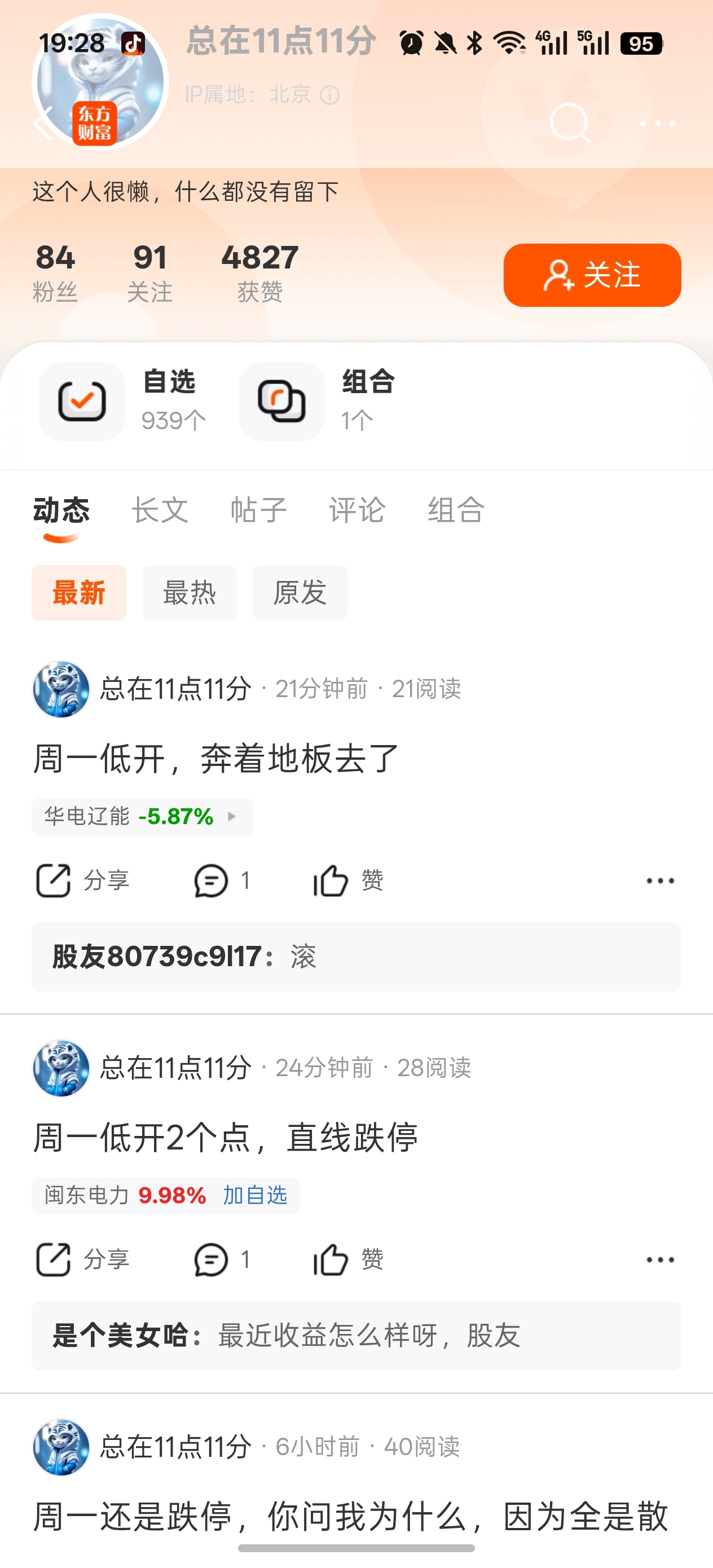Open 组合 1个 portfolio card
Image resolution: width=713 pixels, height=1568 pixels.
(317, 401)
